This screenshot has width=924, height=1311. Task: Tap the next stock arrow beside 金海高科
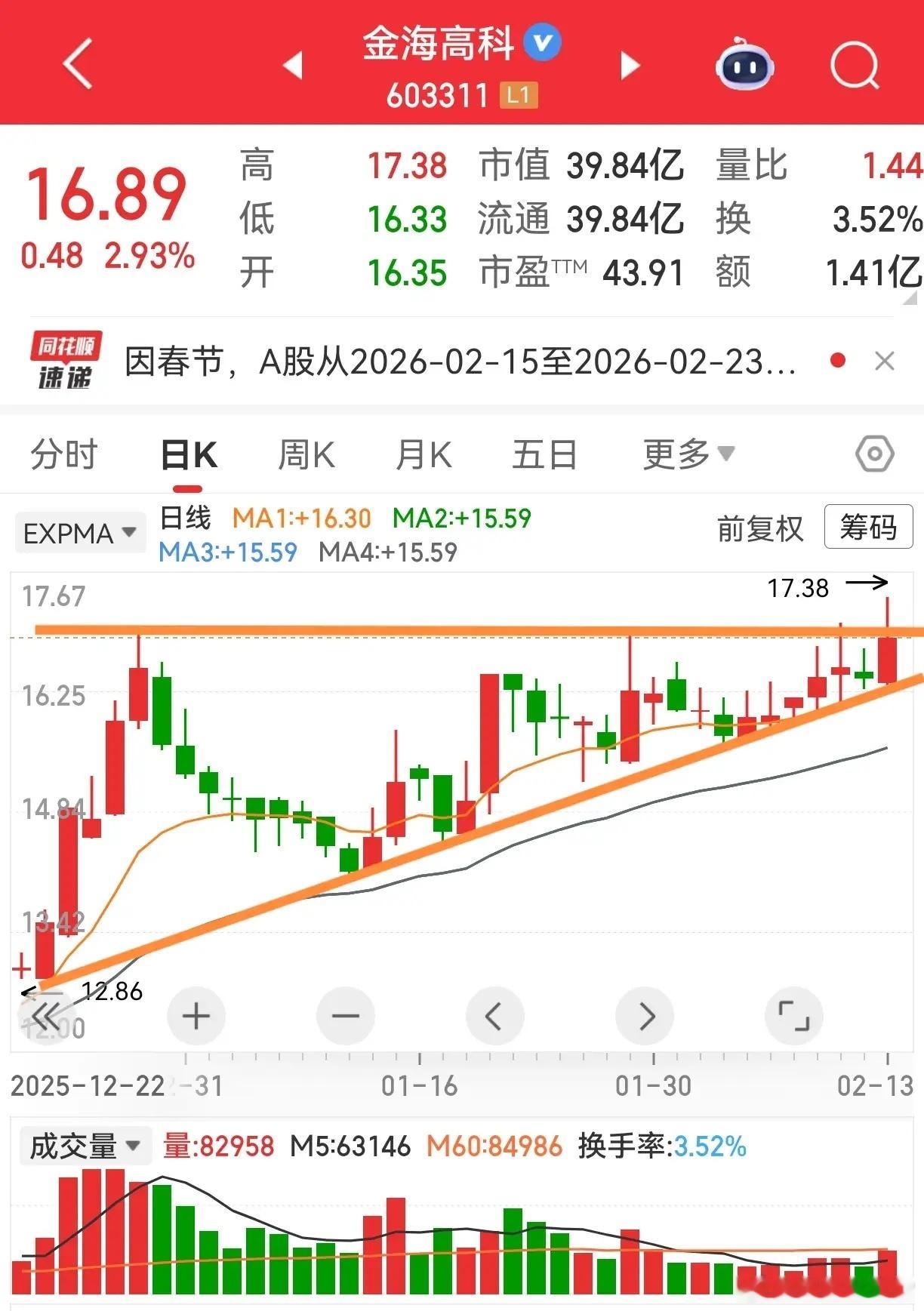point(628,66)
